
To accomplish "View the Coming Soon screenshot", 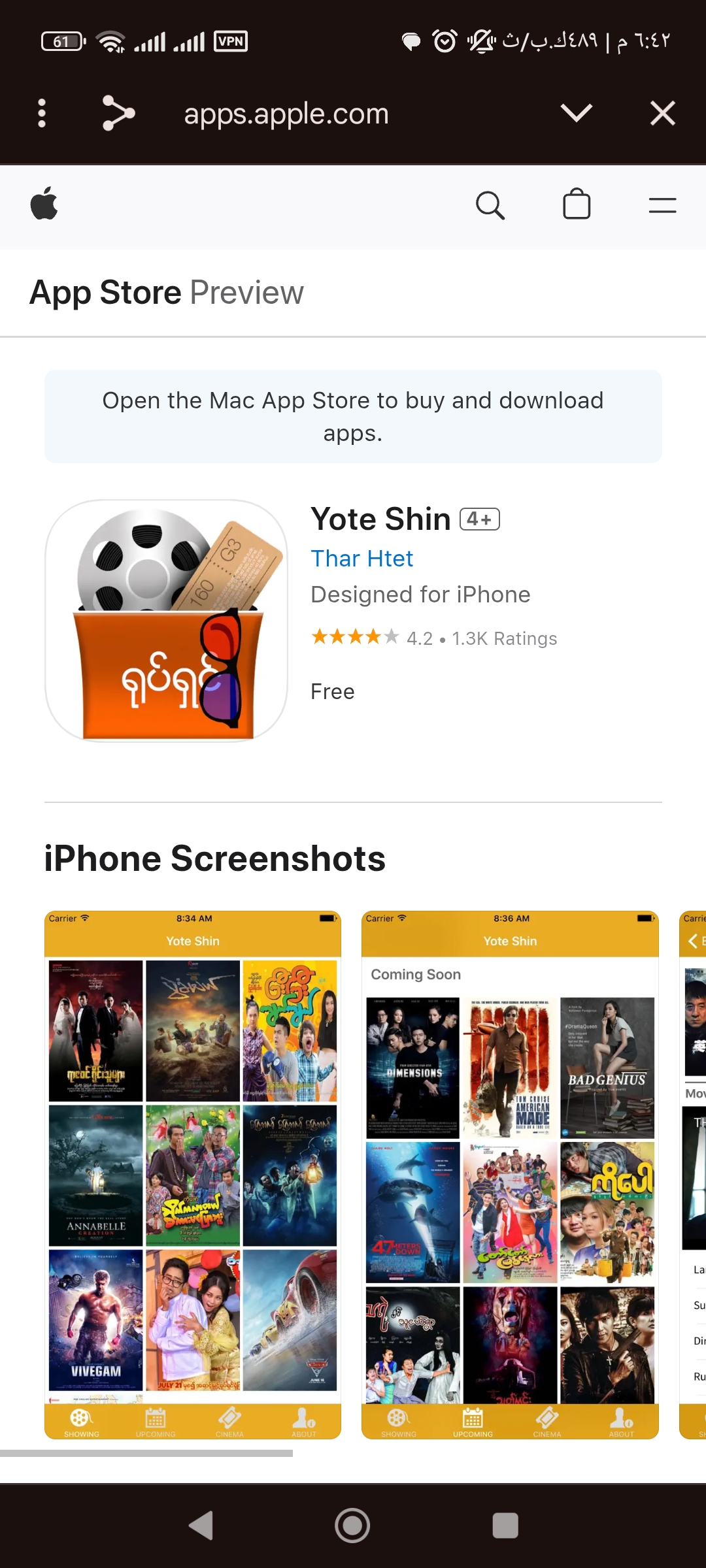I will 510,1174.
